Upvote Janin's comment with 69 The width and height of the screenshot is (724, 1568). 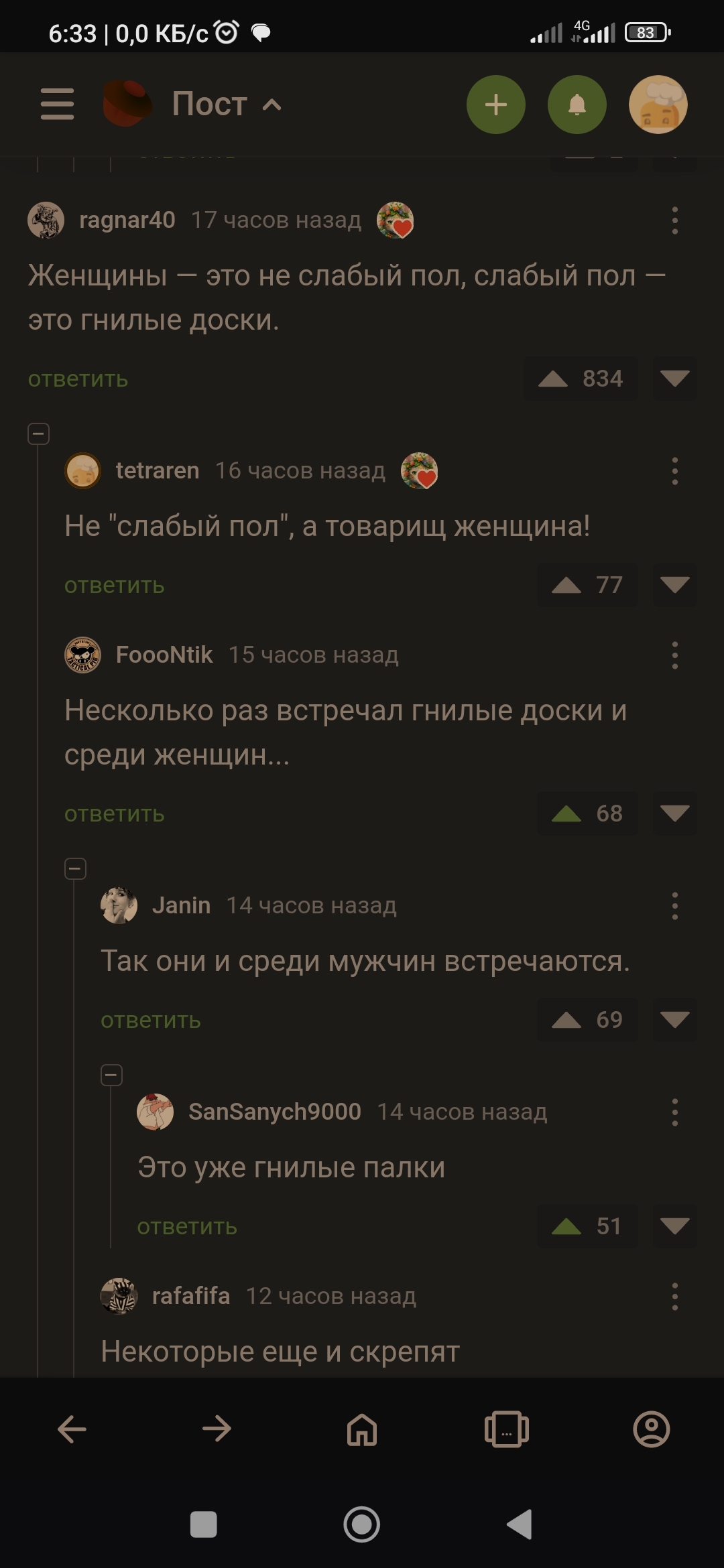click(x=567, y=1020)
